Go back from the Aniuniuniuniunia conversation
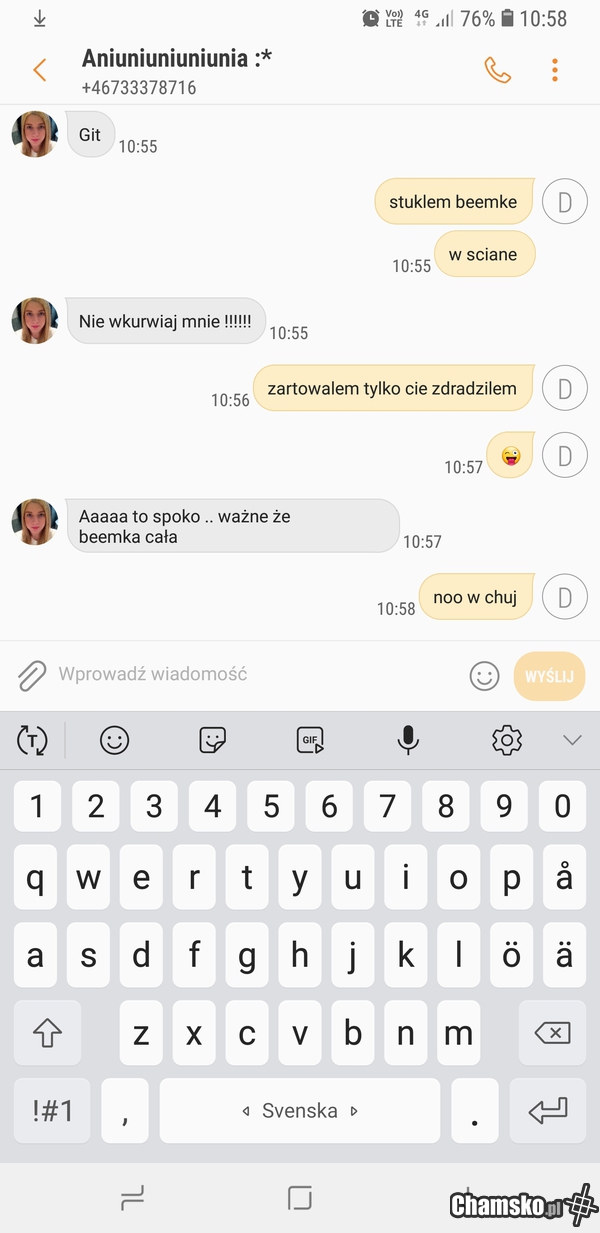Screen dimensions: 600x1233 (40, 70)
